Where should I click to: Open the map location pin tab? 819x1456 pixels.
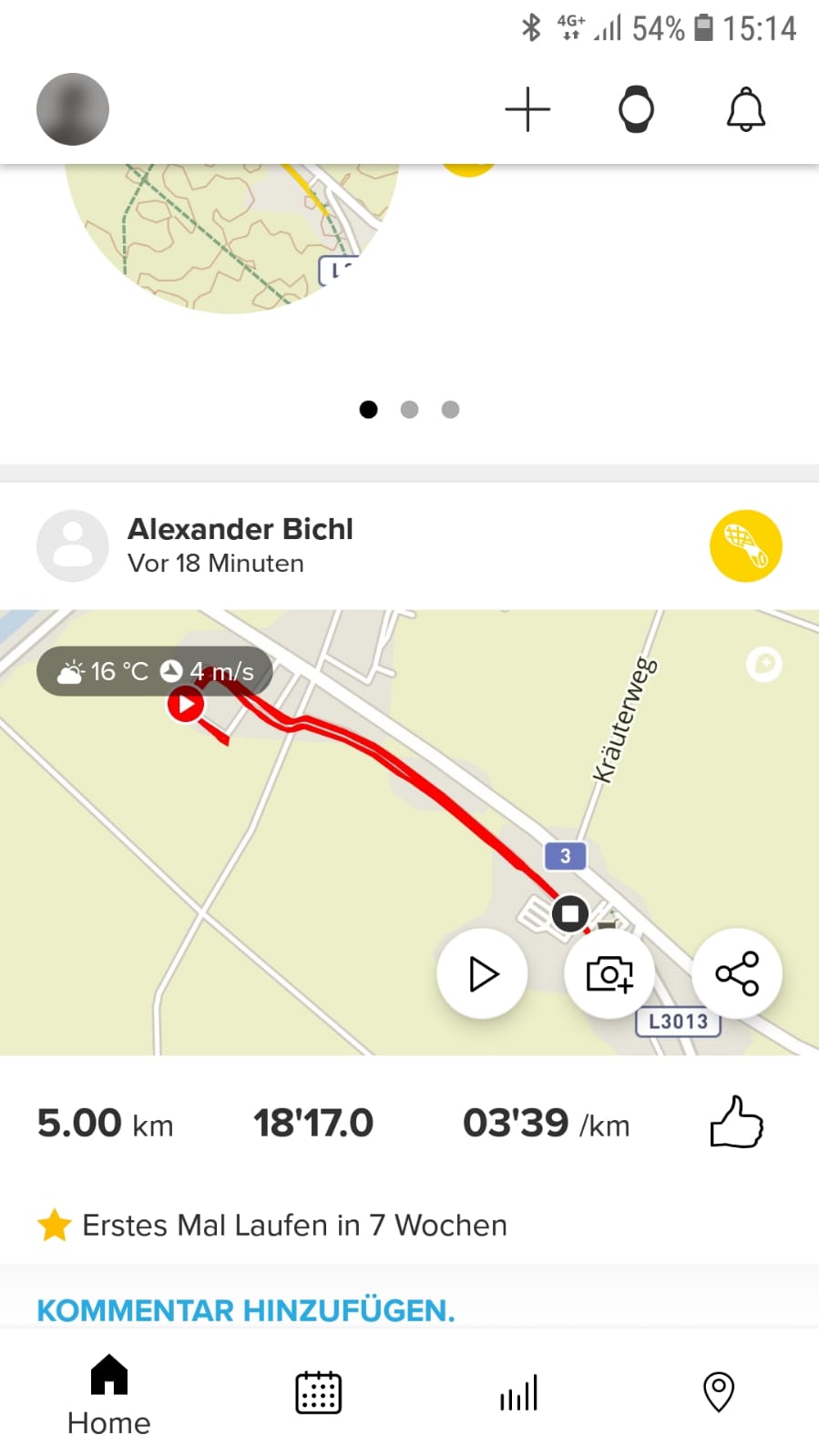tap(719, 1392)
